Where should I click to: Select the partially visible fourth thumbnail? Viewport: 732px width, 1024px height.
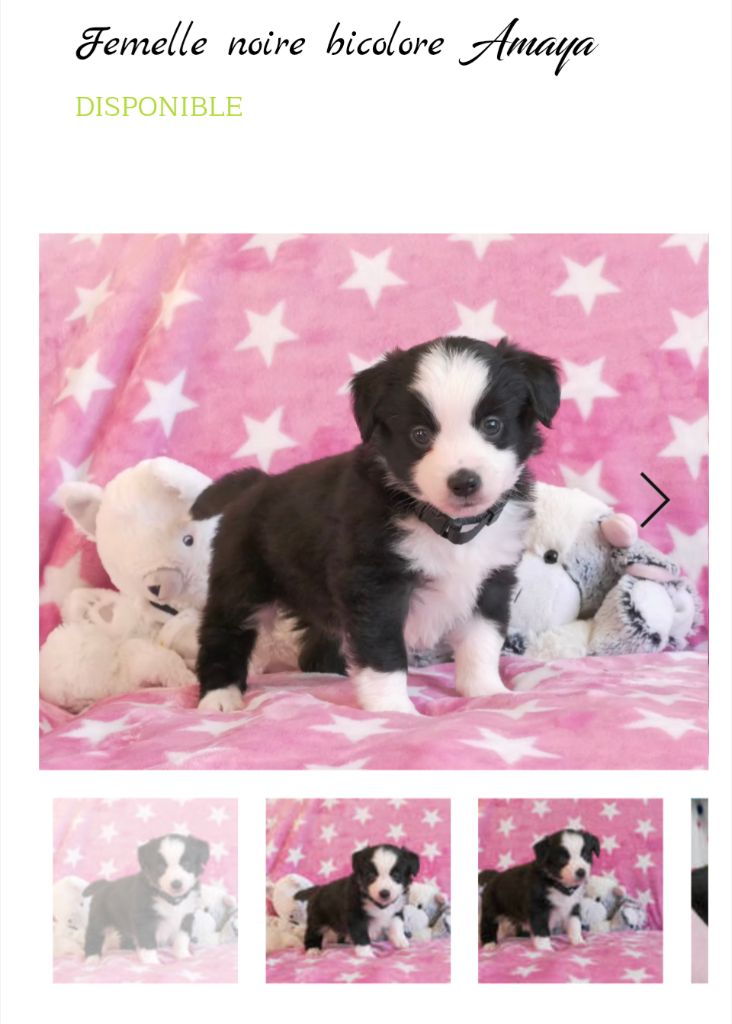coord(700,890)
